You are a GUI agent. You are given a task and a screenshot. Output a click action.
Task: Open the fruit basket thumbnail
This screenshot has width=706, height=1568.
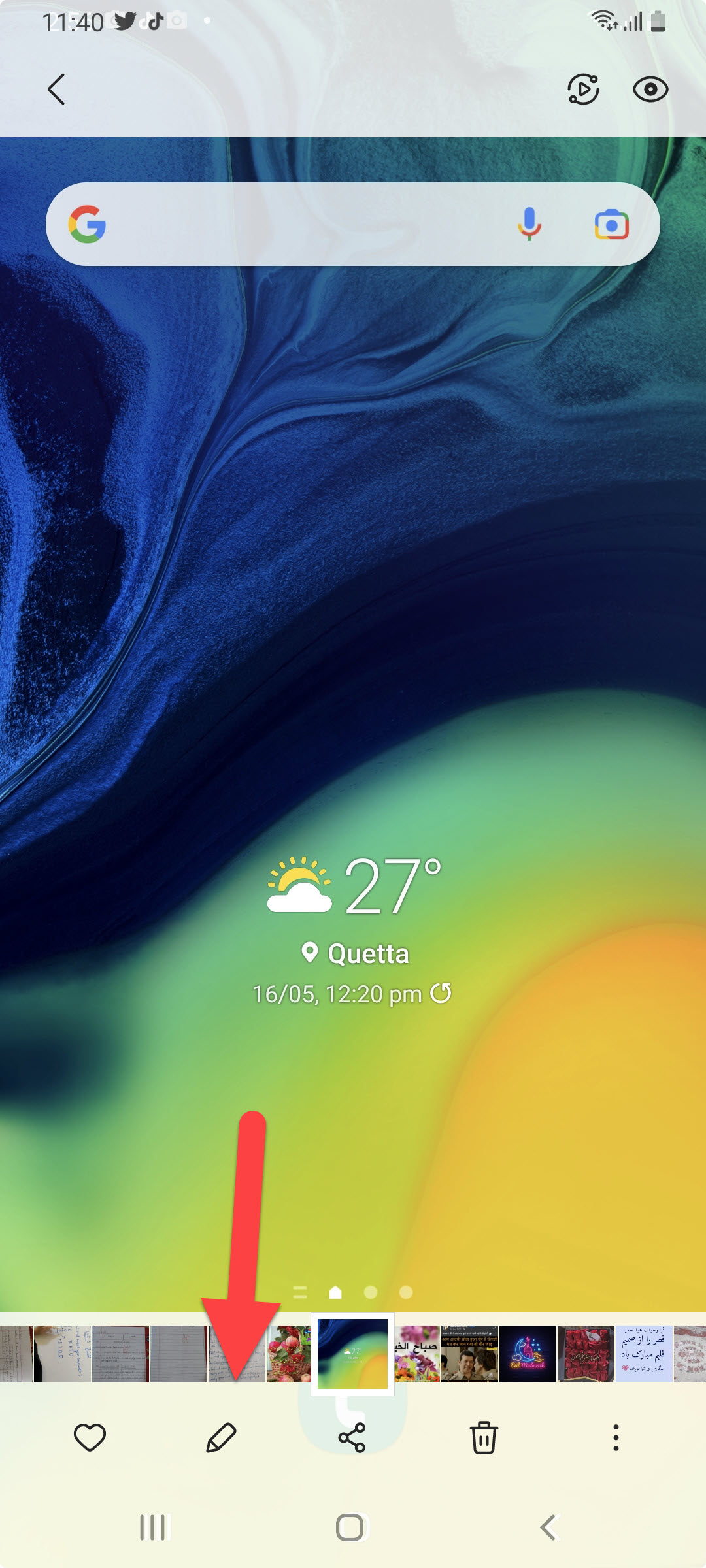point(289,1354)
